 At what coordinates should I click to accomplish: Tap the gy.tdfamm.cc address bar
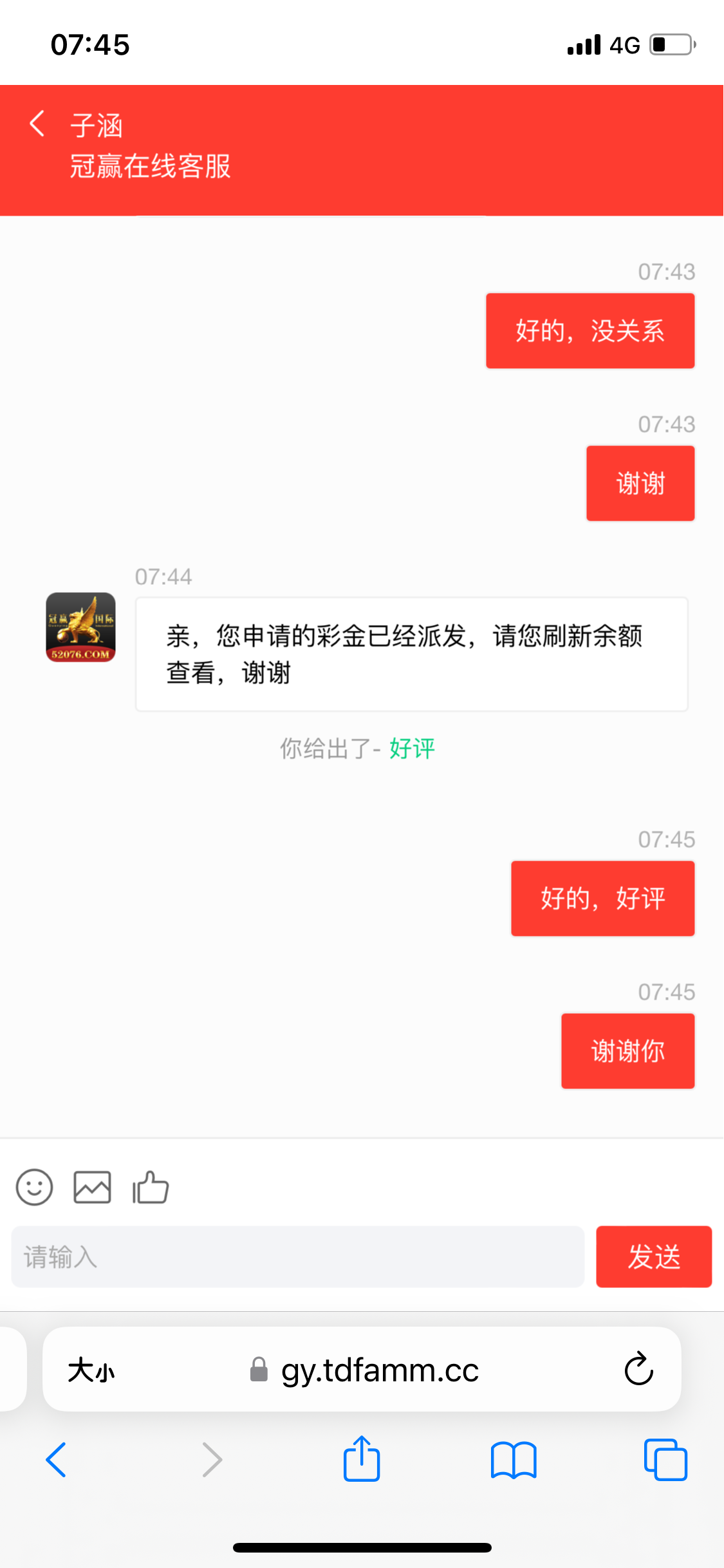click(380, 1370)
